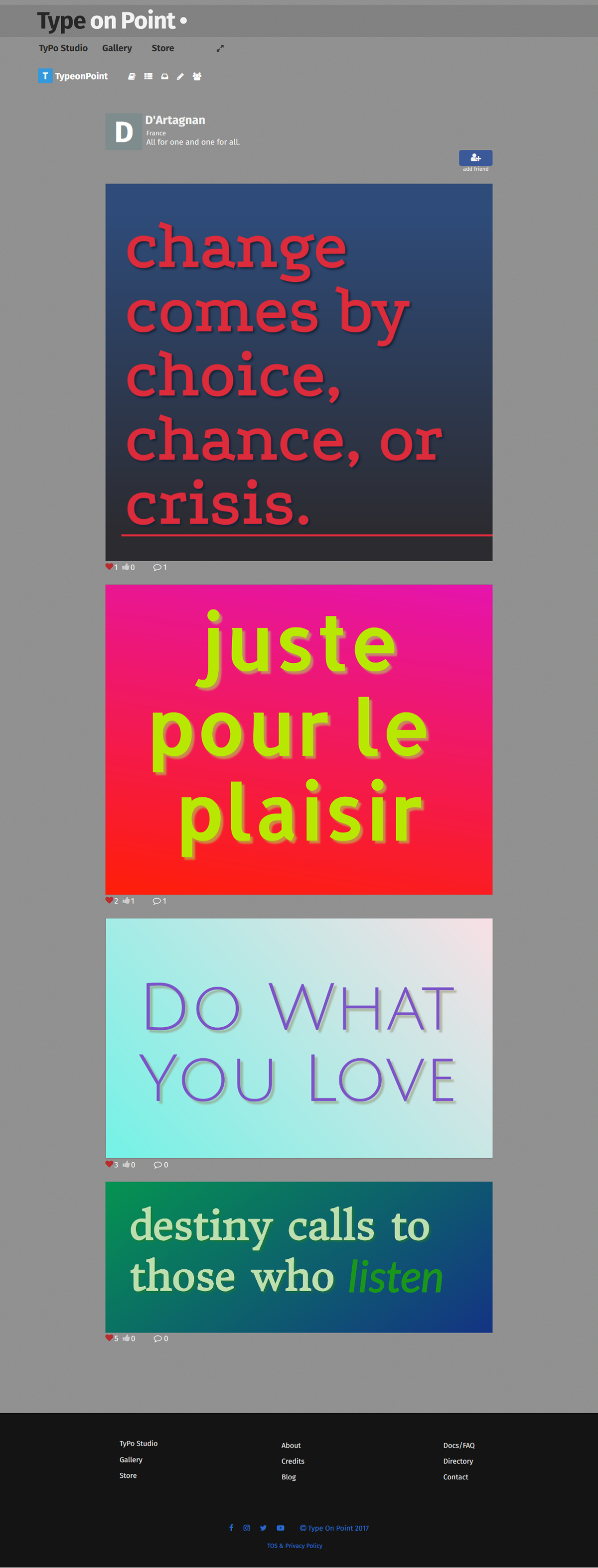Thumbs-up the 'Do What You Love' poster
The height and width of the screenshot is (1568, 598).
tap(126, 1165)
